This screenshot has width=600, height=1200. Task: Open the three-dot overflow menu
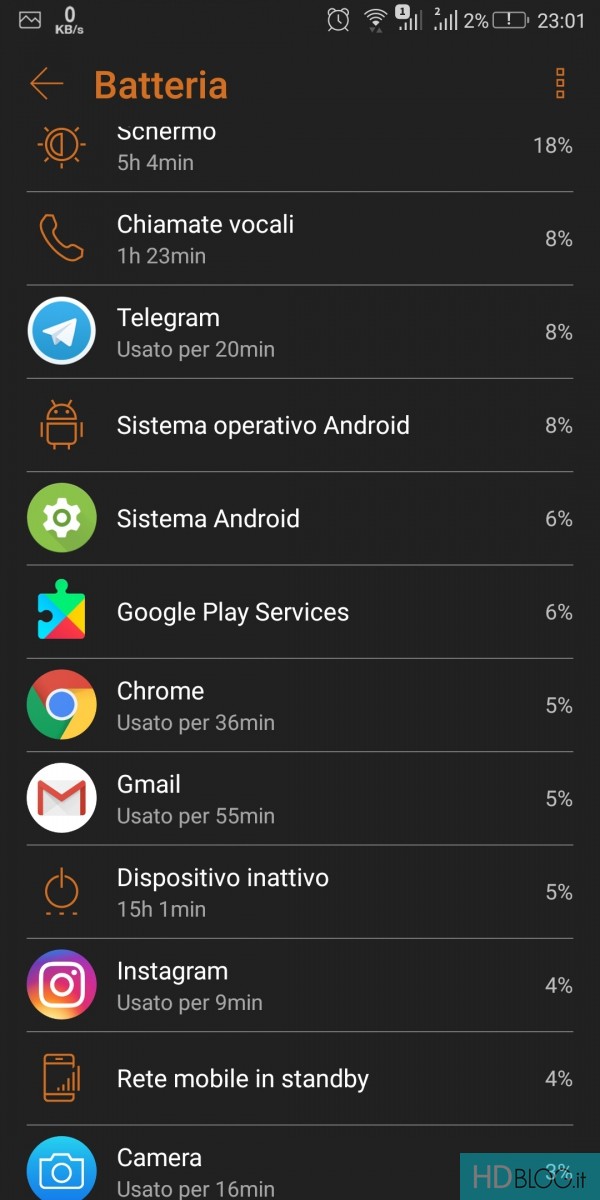[x=560, y=84]
